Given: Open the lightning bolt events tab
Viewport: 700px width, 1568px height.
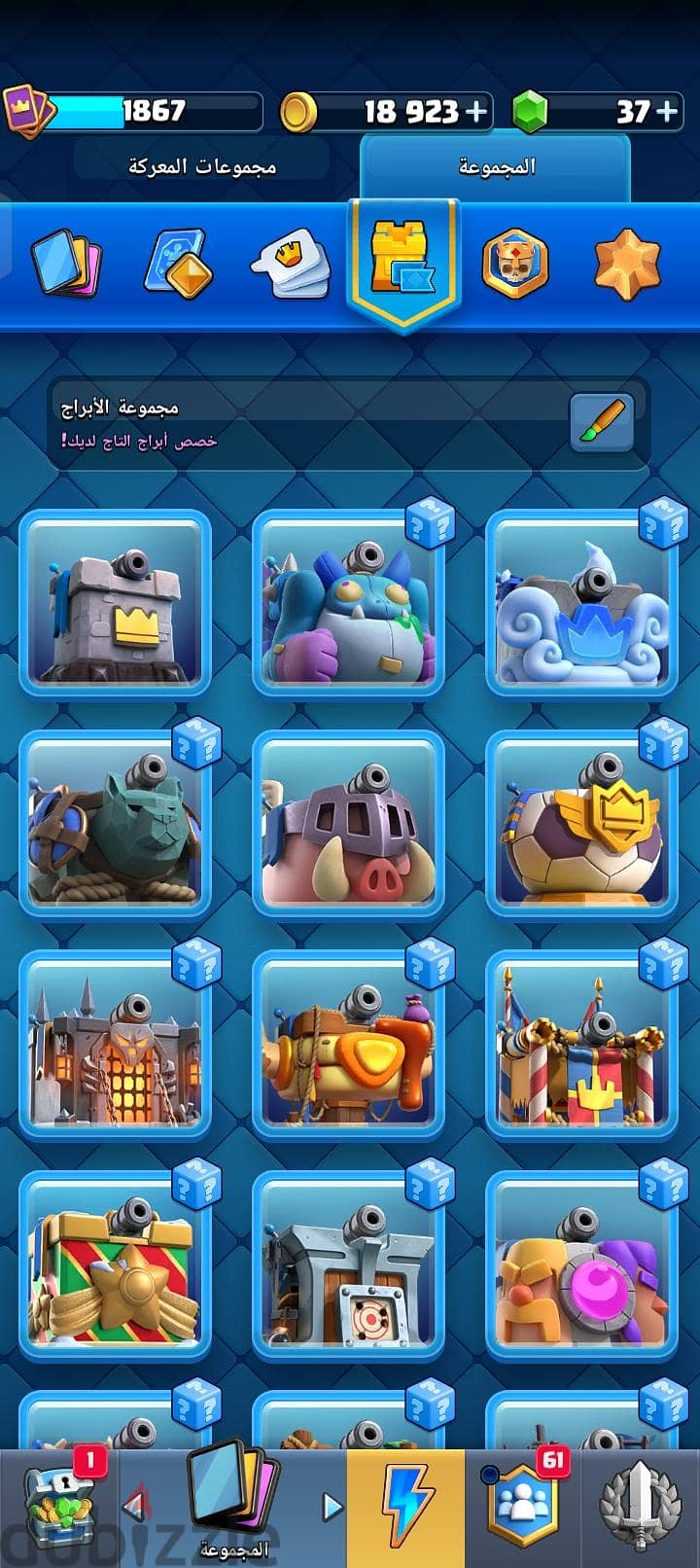Looking at the screenshot, I should (405, 1508).
